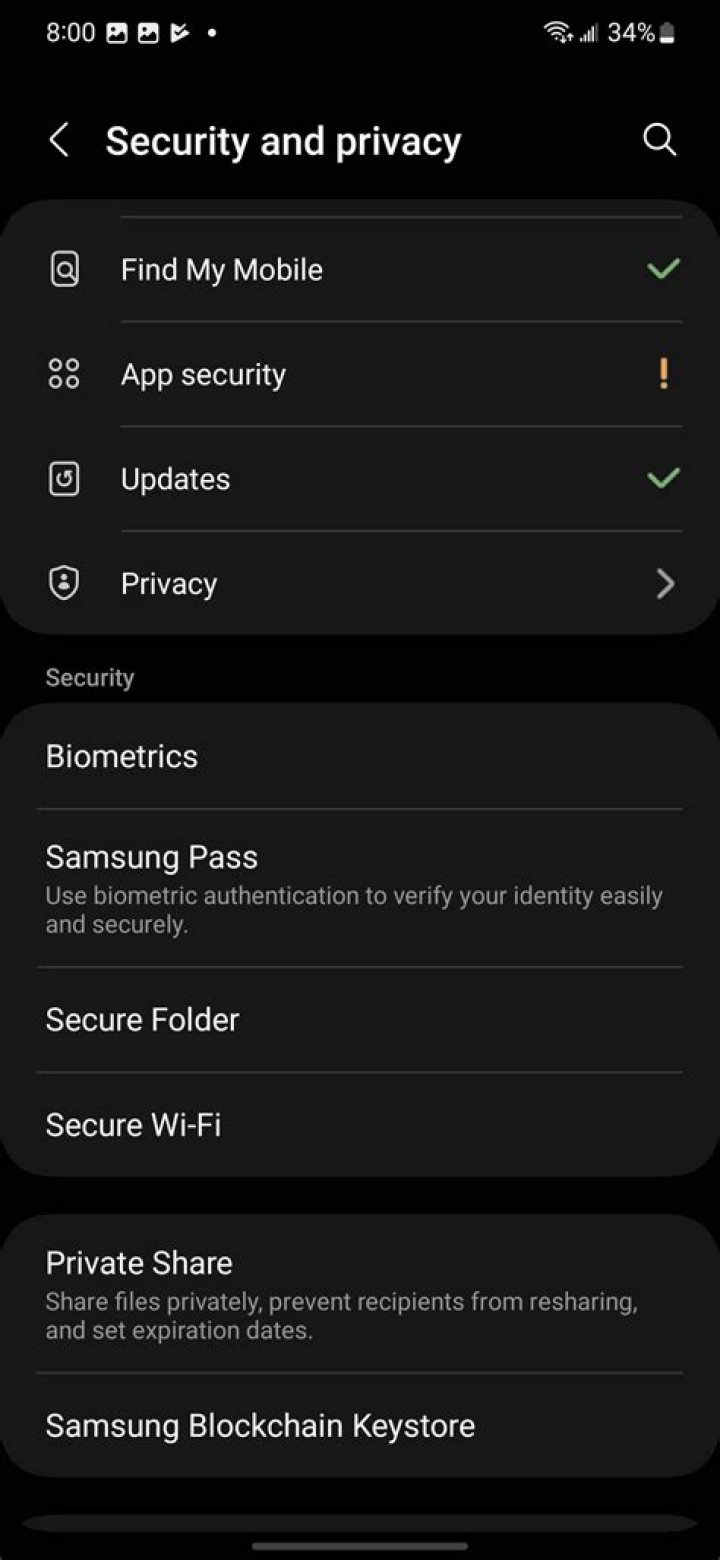Tap the Updates icon

coord(63,478)
